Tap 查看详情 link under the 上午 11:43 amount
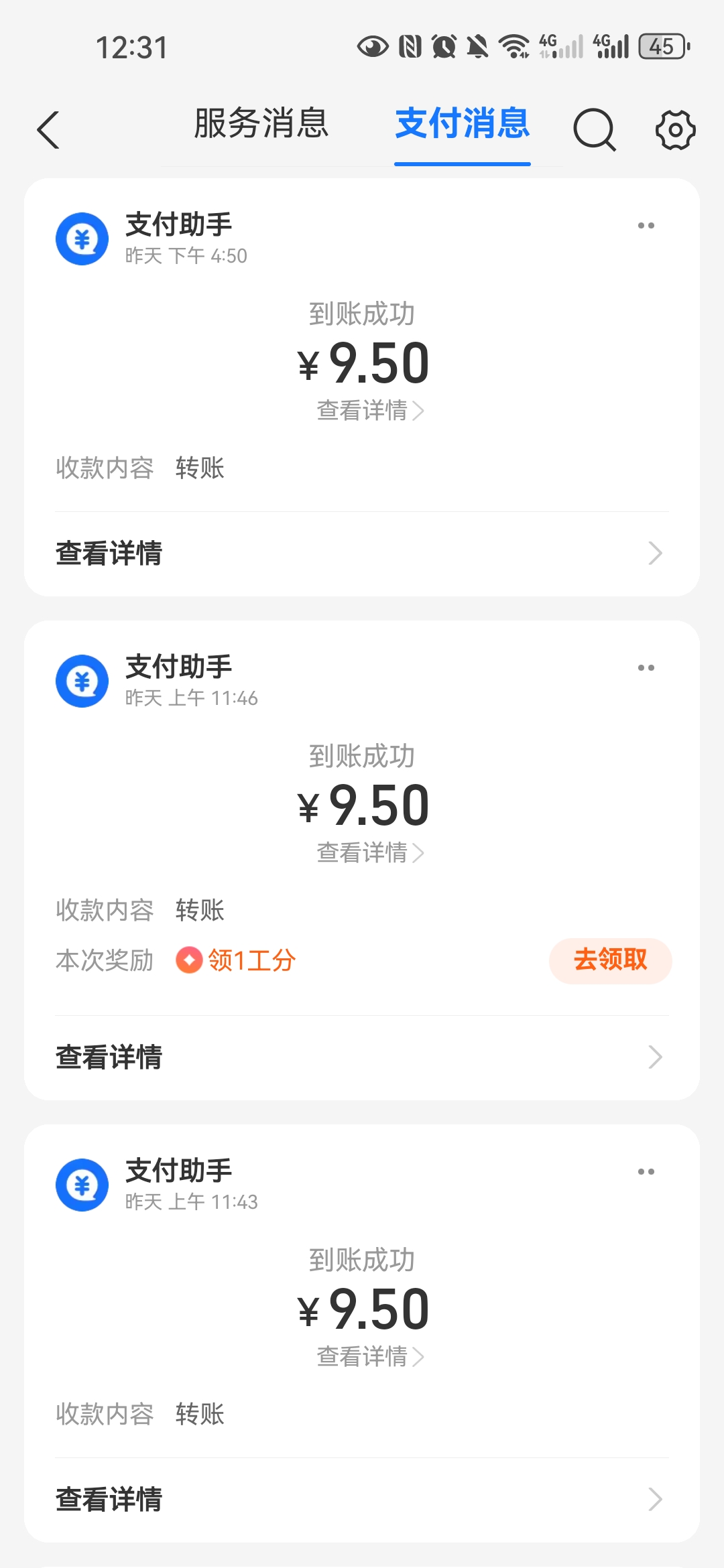 [369, 1357]
